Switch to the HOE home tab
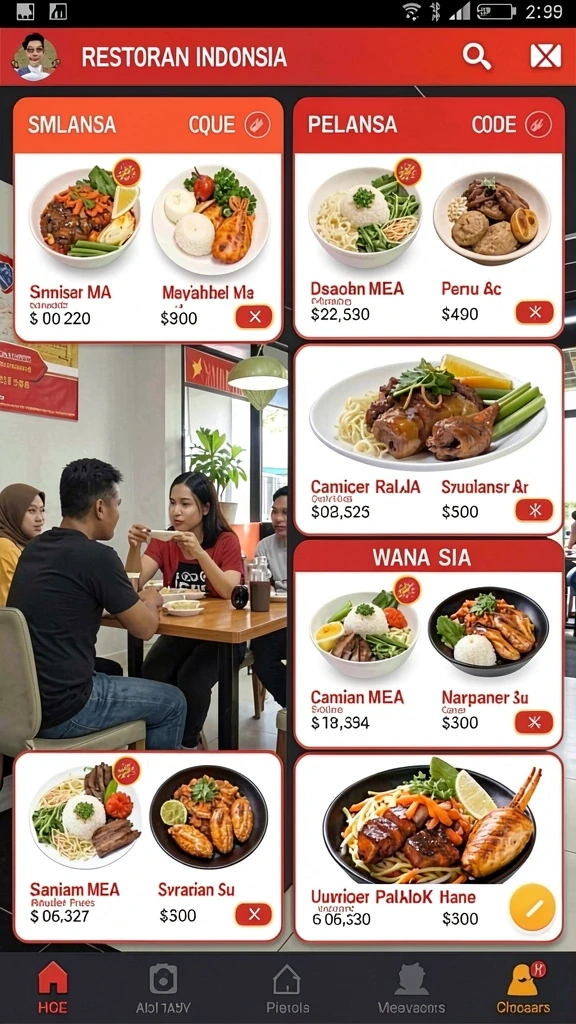 pos(52,988)
